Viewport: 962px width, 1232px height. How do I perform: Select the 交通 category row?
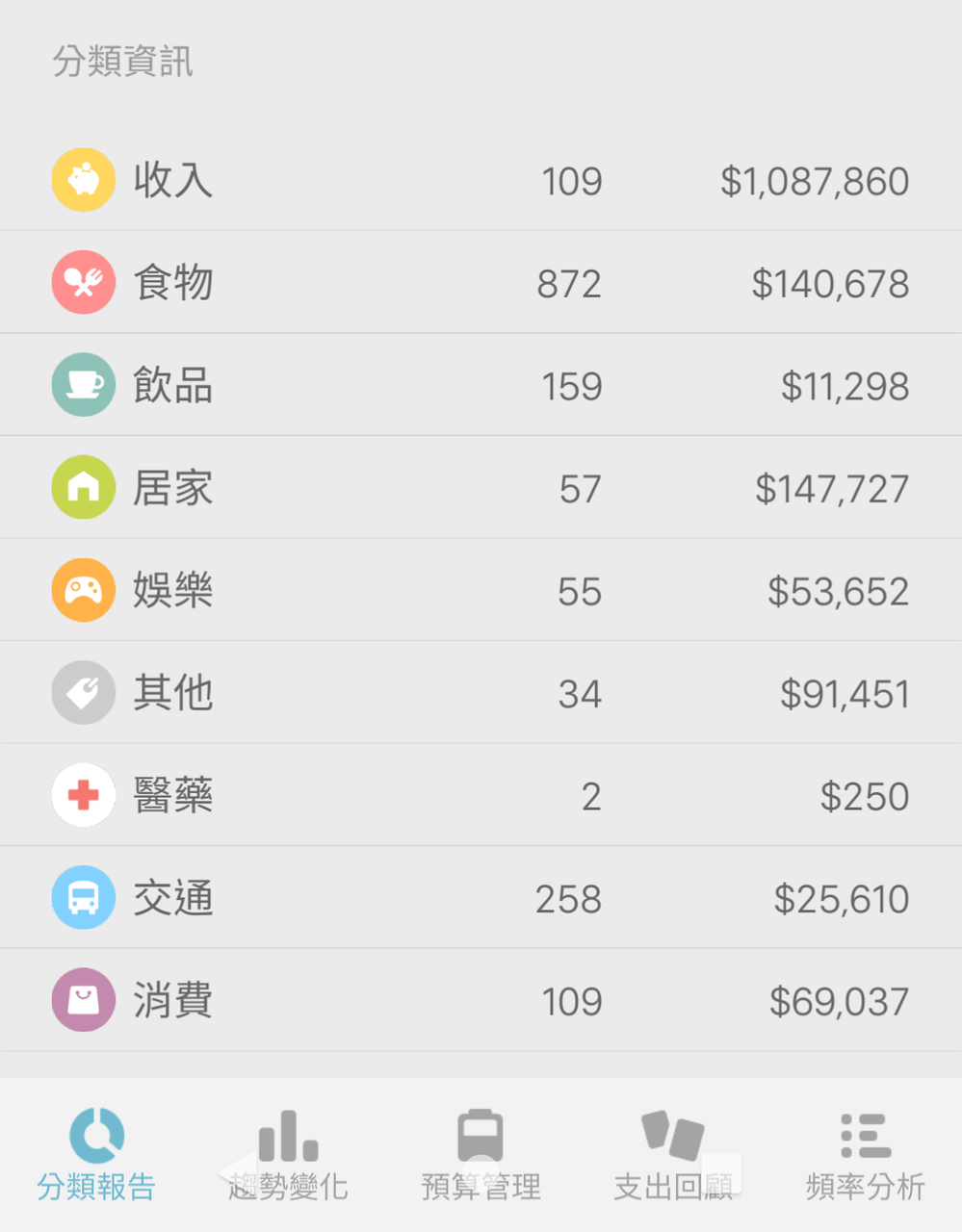click(481, 898)
